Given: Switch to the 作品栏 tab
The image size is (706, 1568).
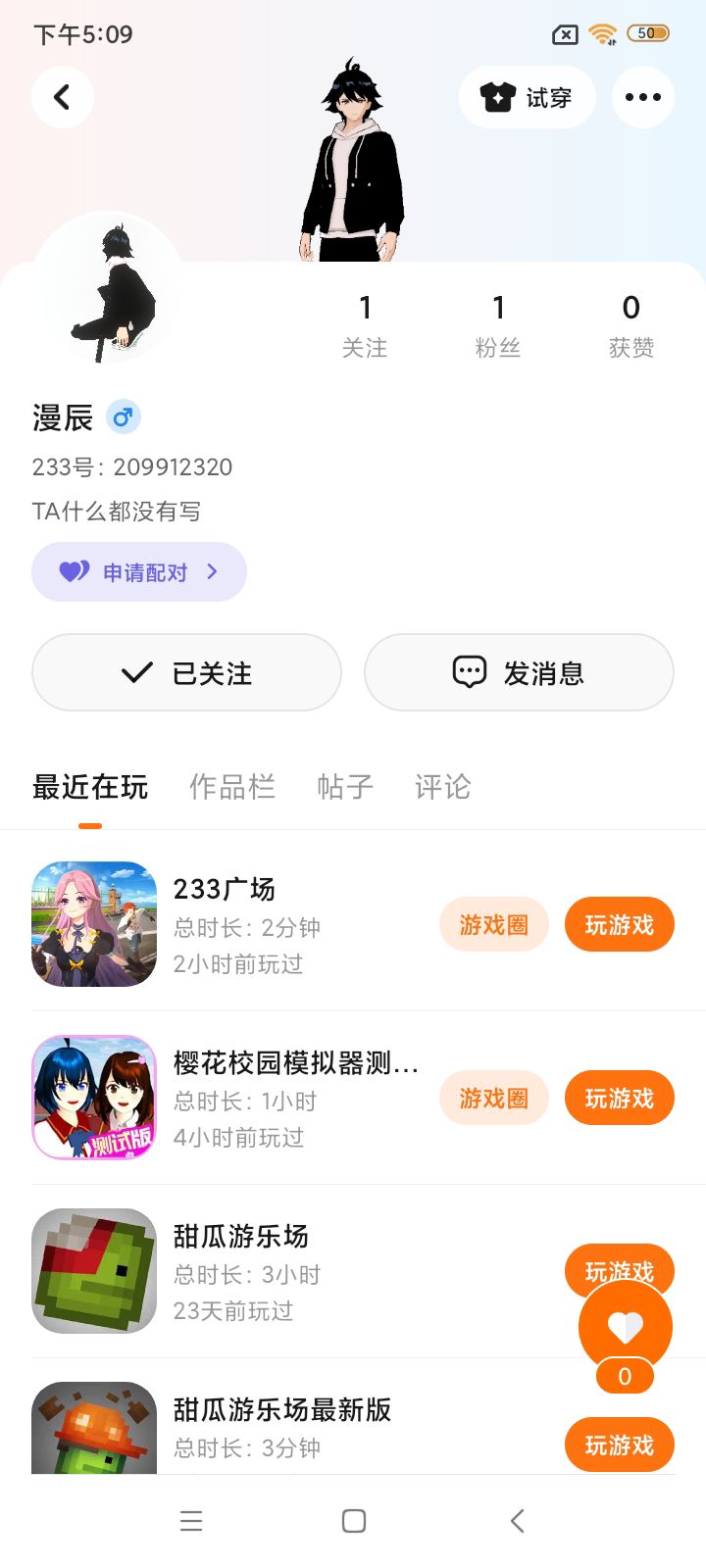Looking at the screenshot, I should tap(232, 787).
